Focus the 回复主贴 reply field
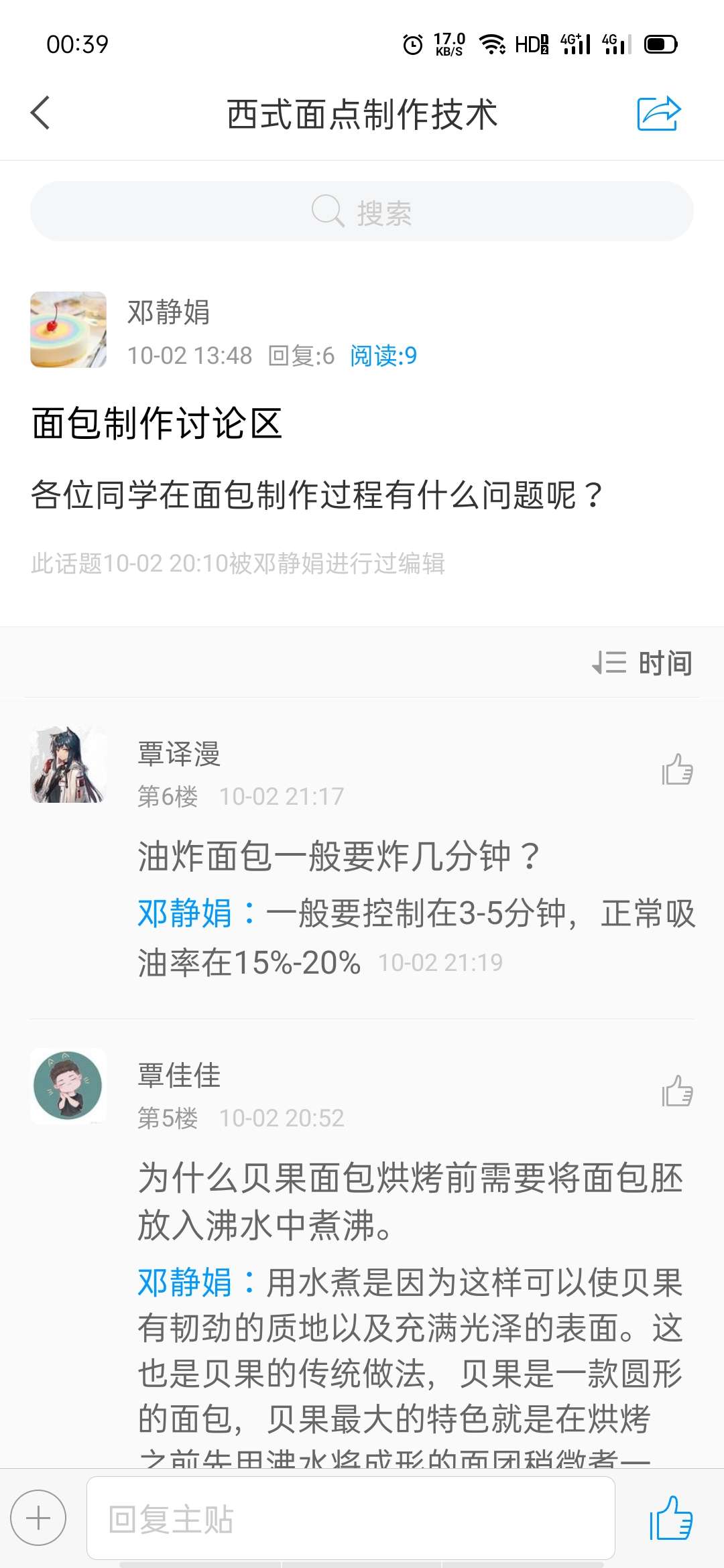Screen dimensions: 724x1568 point(350,1518)
